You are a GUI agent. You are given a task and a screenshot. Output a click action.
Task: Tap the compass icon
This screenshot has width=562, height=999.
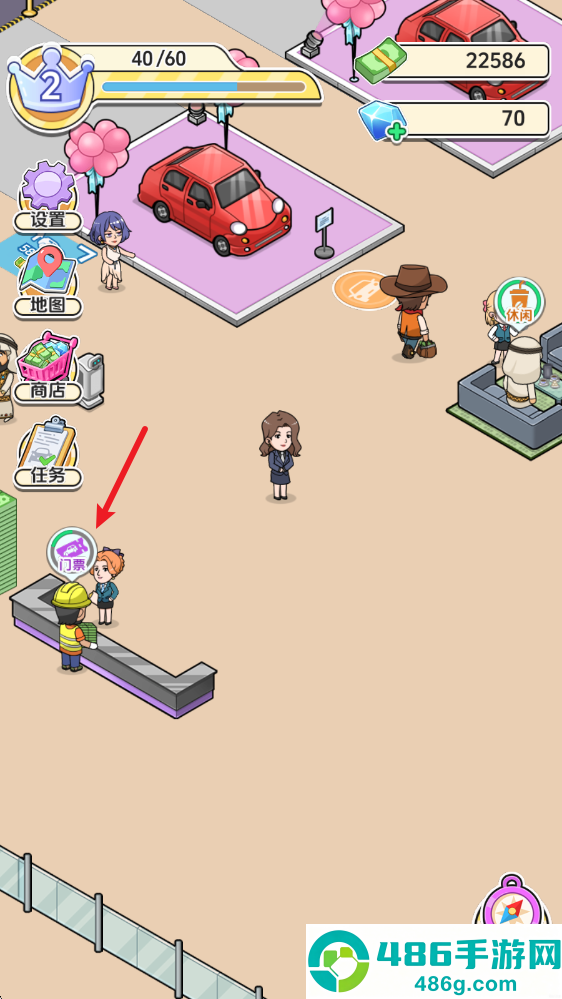click(x=512, y=901)
